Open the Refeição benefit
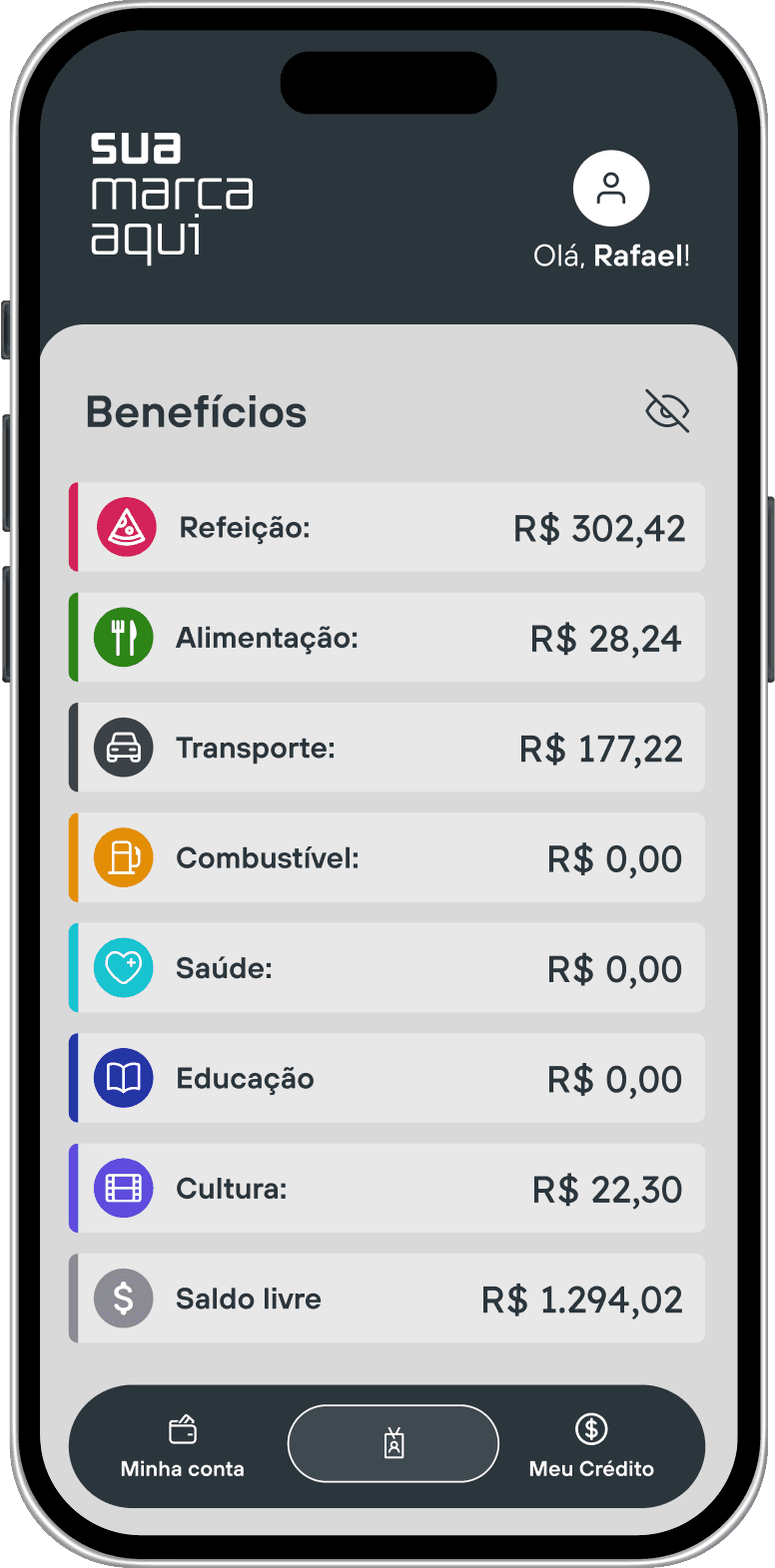 (x=387, y=528)
